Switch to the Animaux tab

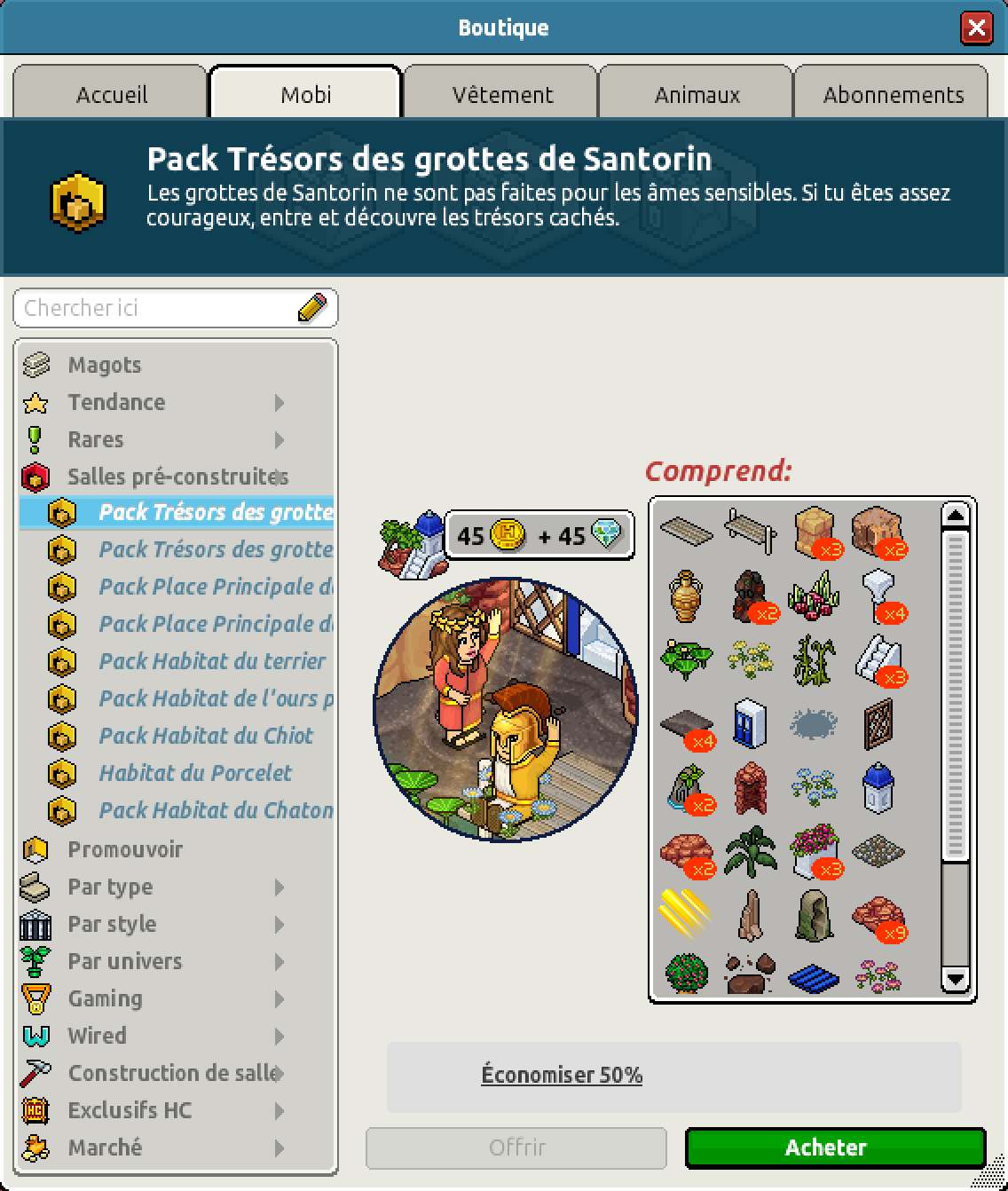[x=697, y=94]
